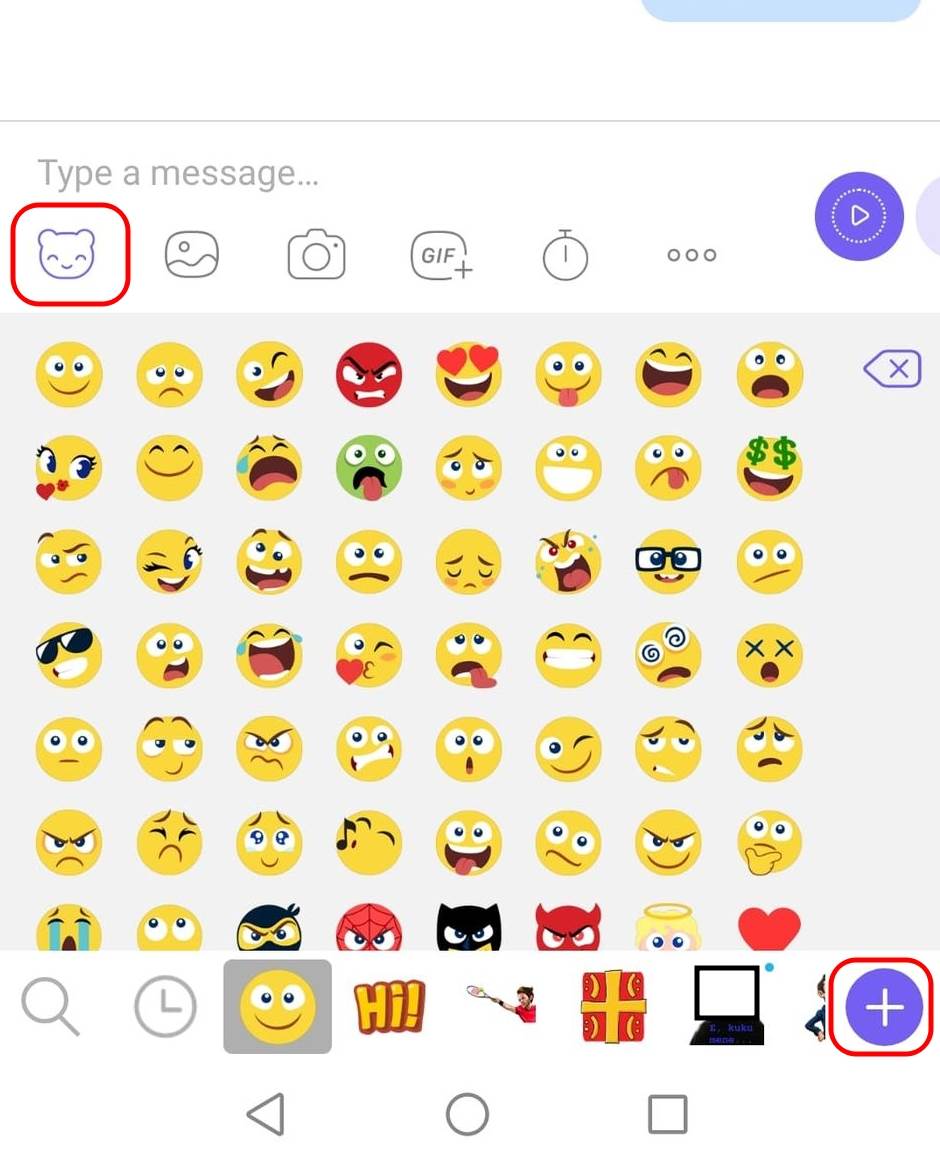This screenshot has width=940, height=1166.
Task: Add sticker packs with the plus button
Action: coord(884,1007)
